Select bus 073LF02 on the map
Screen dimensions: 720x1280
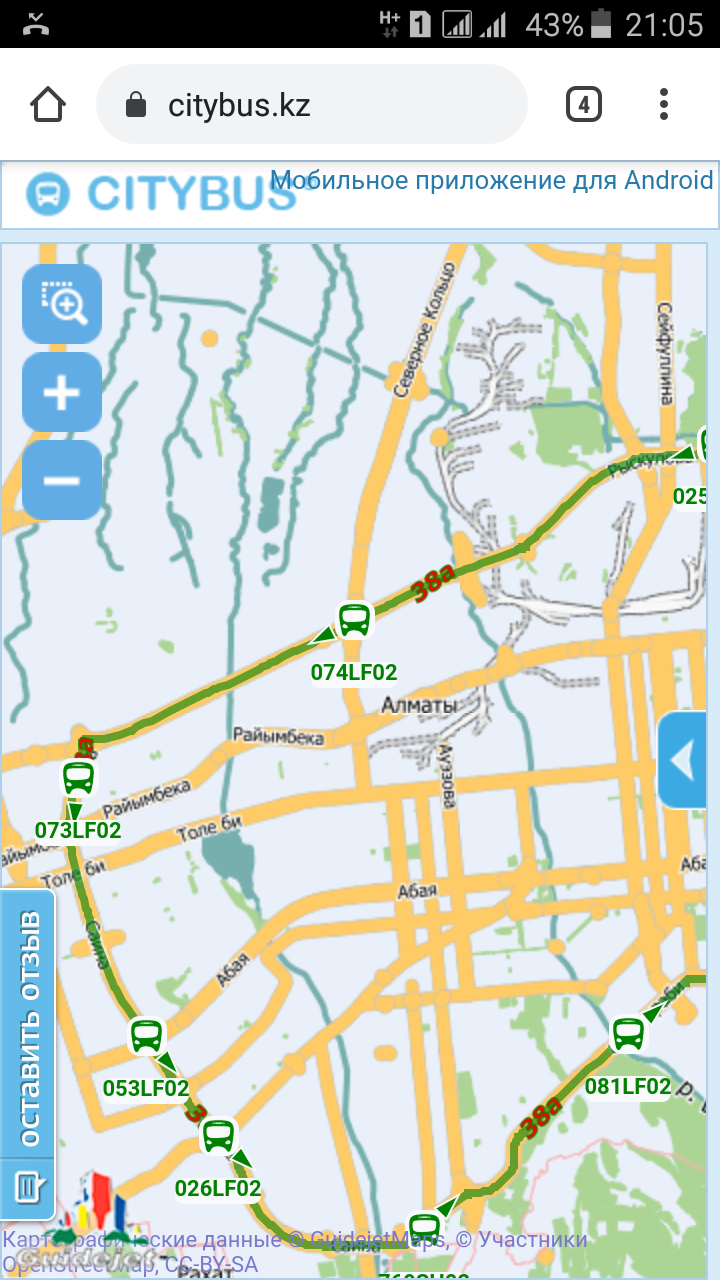click(78, 778)
